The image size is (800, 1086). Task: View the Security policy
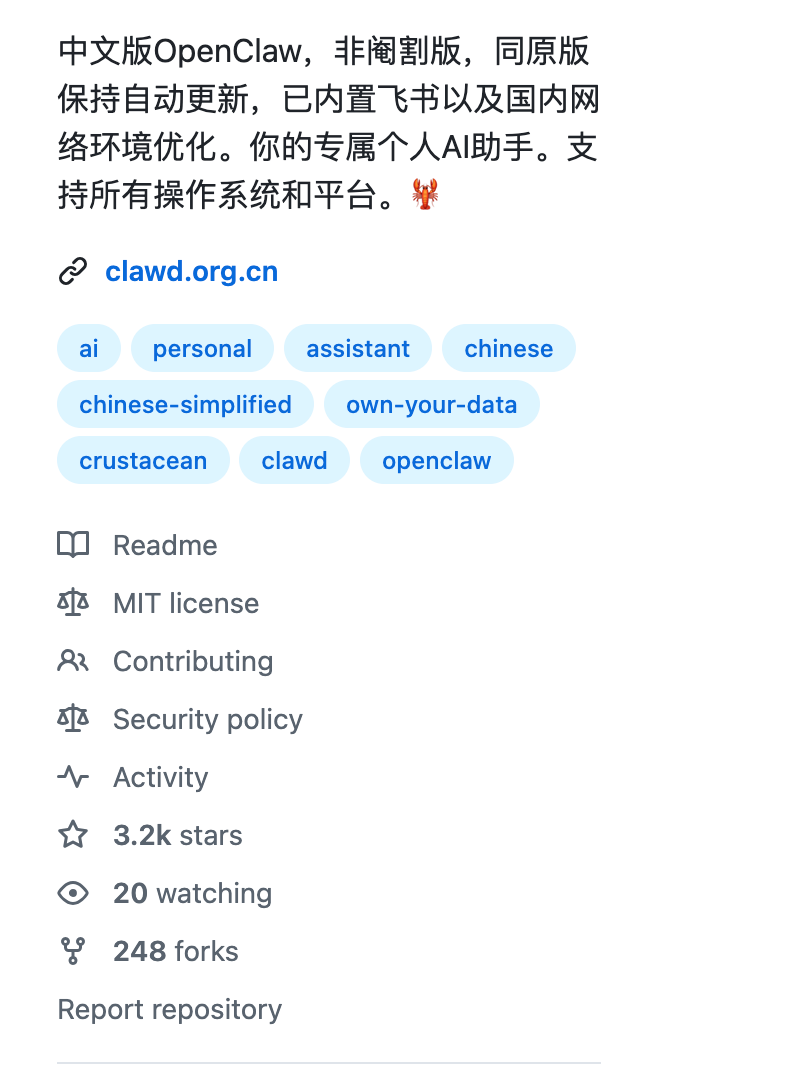point(207,719)
